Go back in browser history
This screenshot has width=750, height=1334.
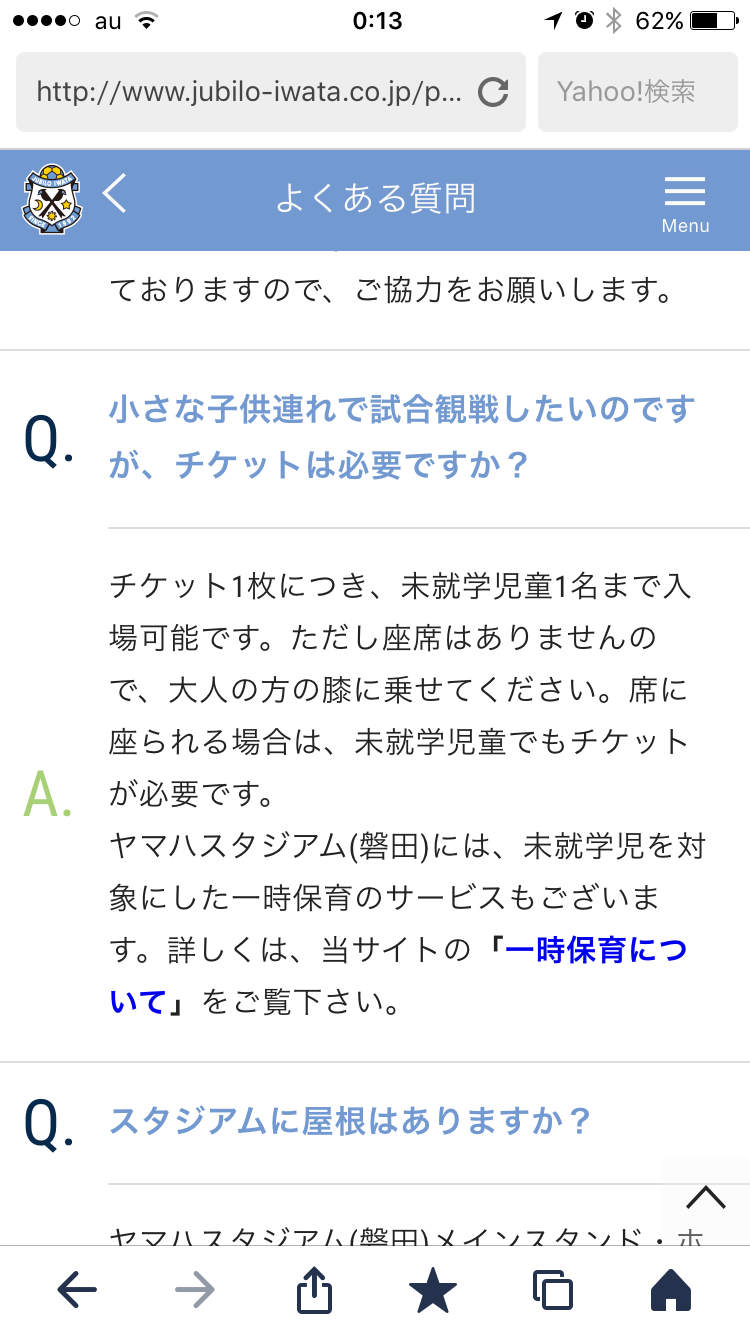77,1290
